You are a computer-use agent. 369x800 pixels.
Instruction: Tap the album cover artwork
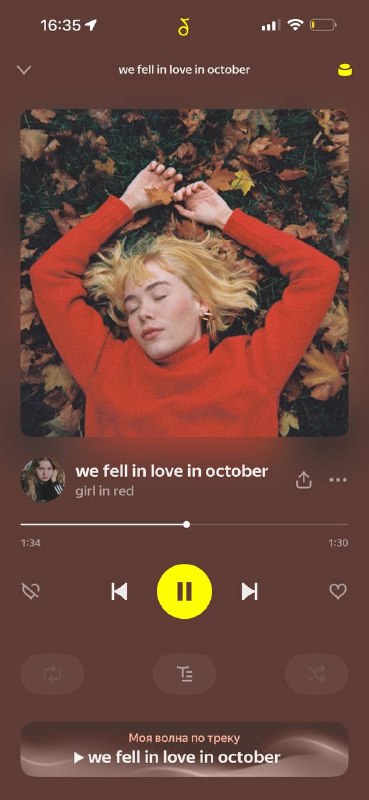point(184,273)
